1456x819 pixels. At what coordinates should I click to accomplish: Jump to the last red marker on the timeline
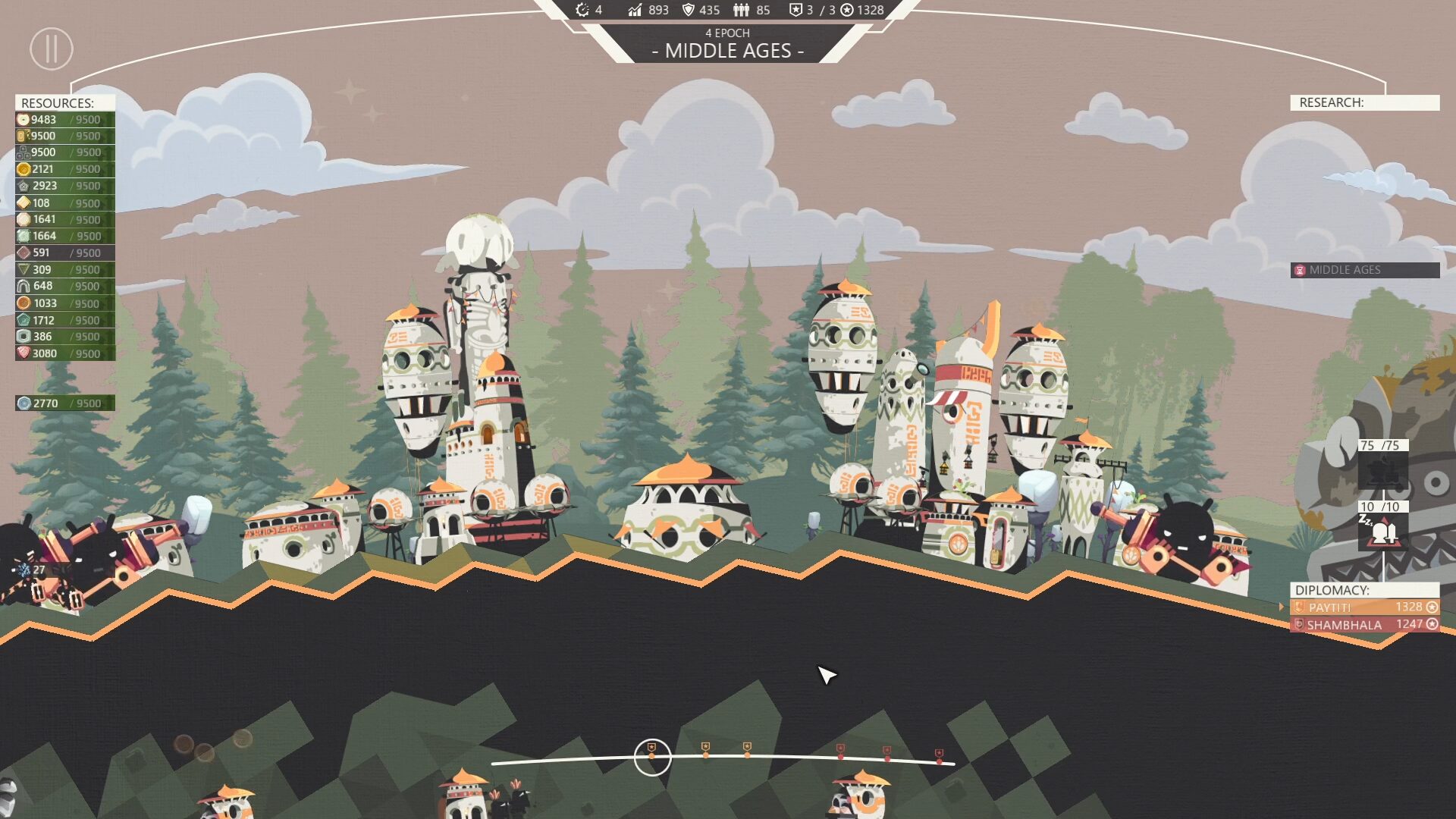pos(939,756)
